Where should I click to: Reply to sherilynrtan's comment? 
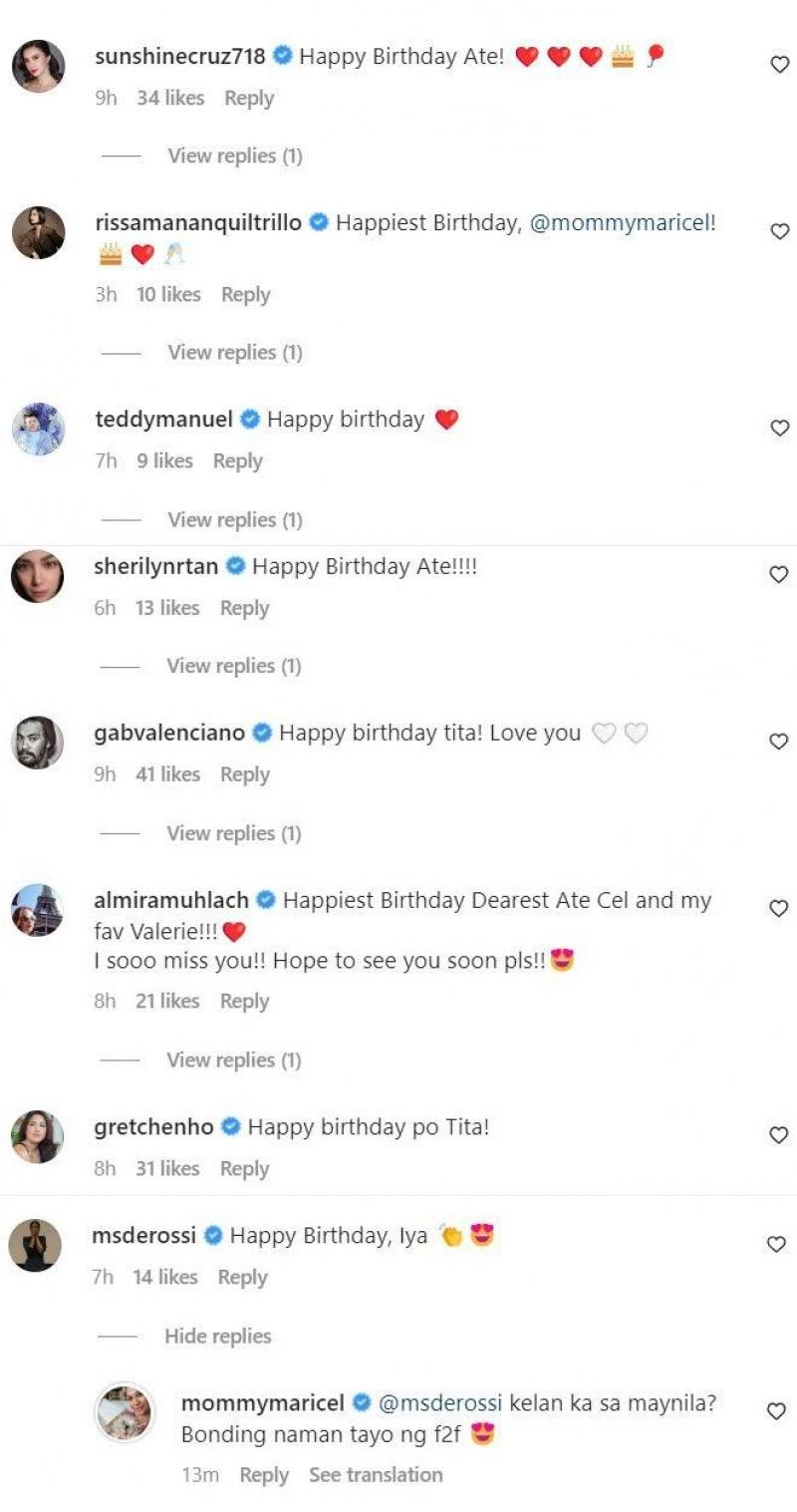[245, 608]
